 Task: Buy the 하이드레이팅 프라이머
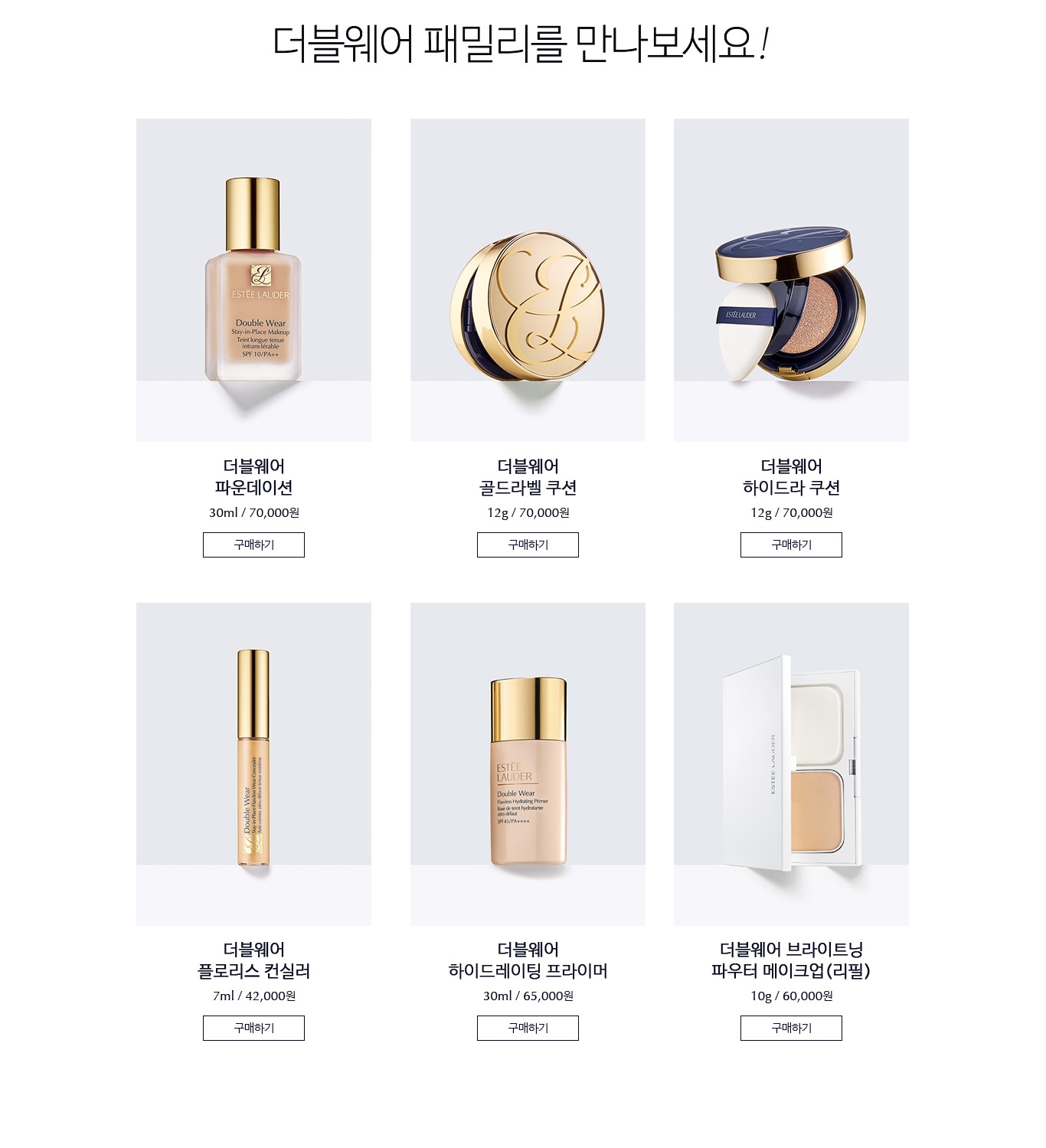click(x=528, y=1028)
